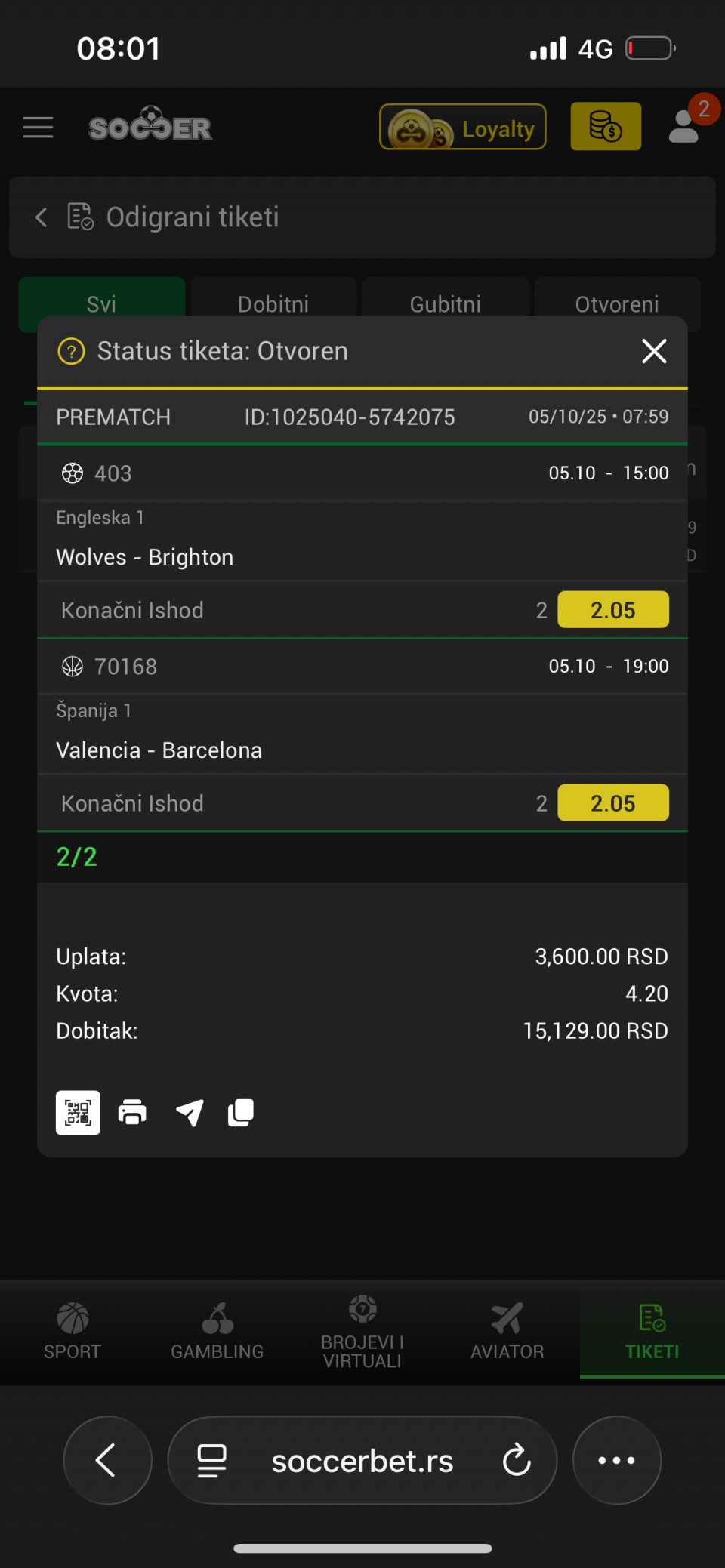Tap the ticket status help icon
Viewport: 725px width, 1568px height.
point(72,351)
